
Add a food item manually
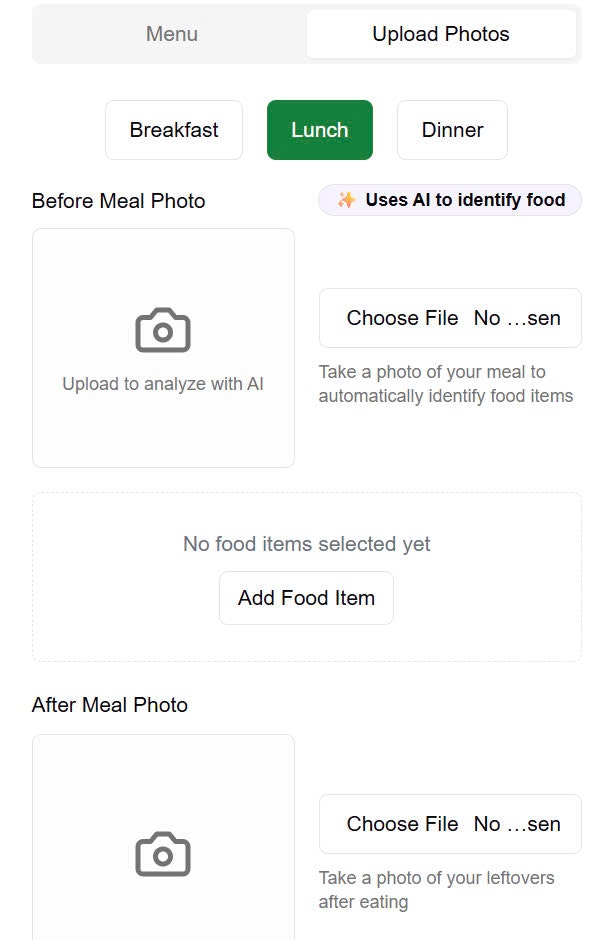coord(306,598)
